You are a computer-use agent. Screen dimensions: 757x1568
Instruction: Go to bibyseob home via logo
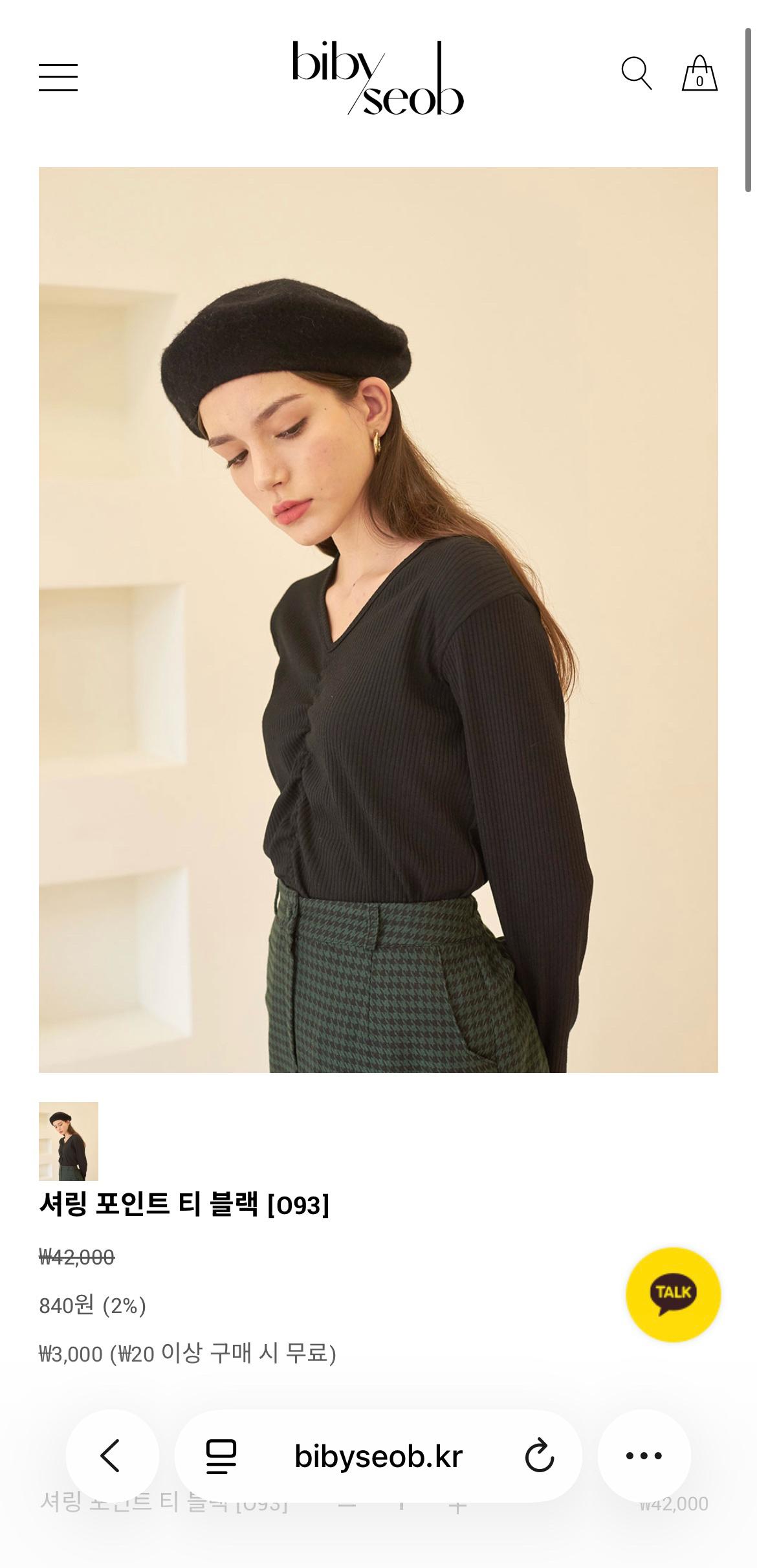coord(378,78)
